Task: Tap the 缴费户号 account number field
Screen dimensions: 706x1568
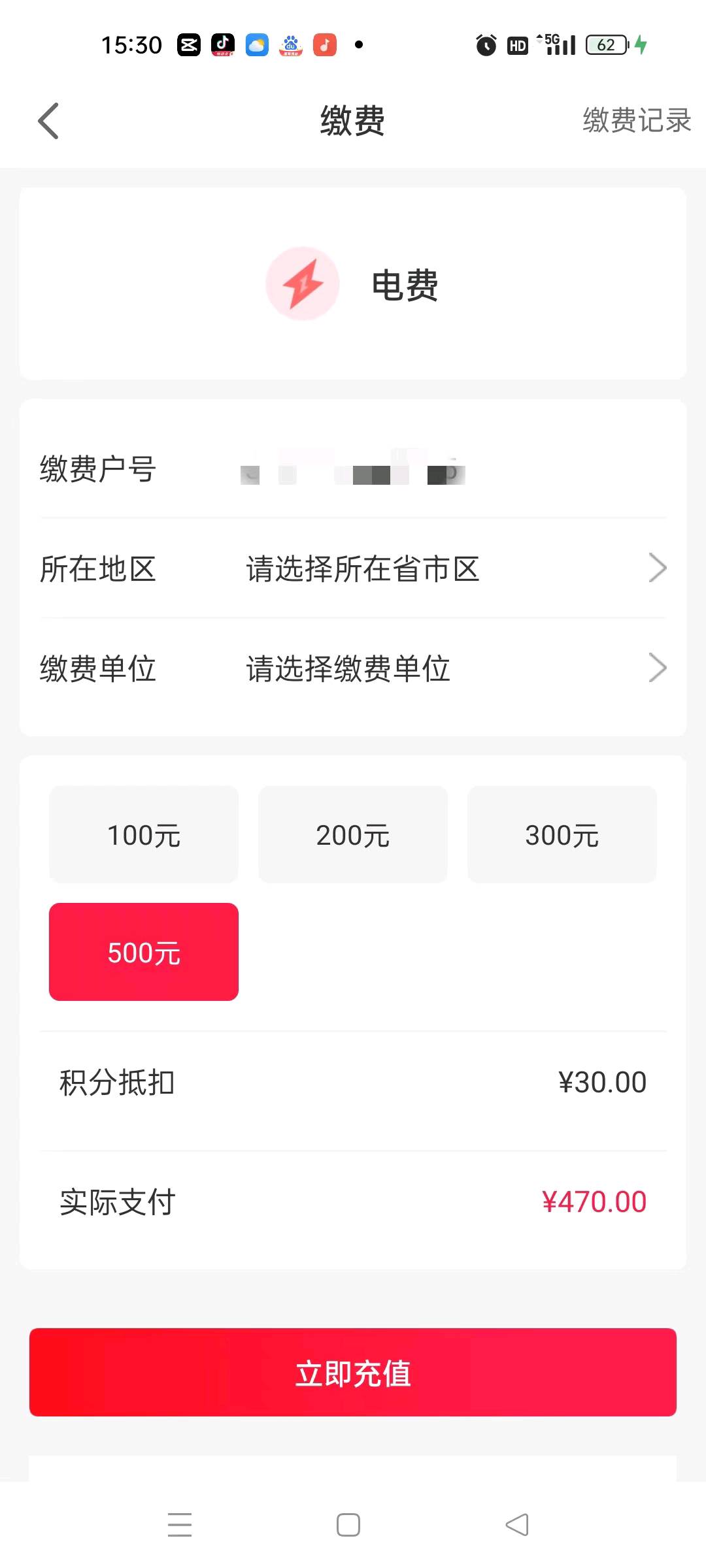Action: 353,469
